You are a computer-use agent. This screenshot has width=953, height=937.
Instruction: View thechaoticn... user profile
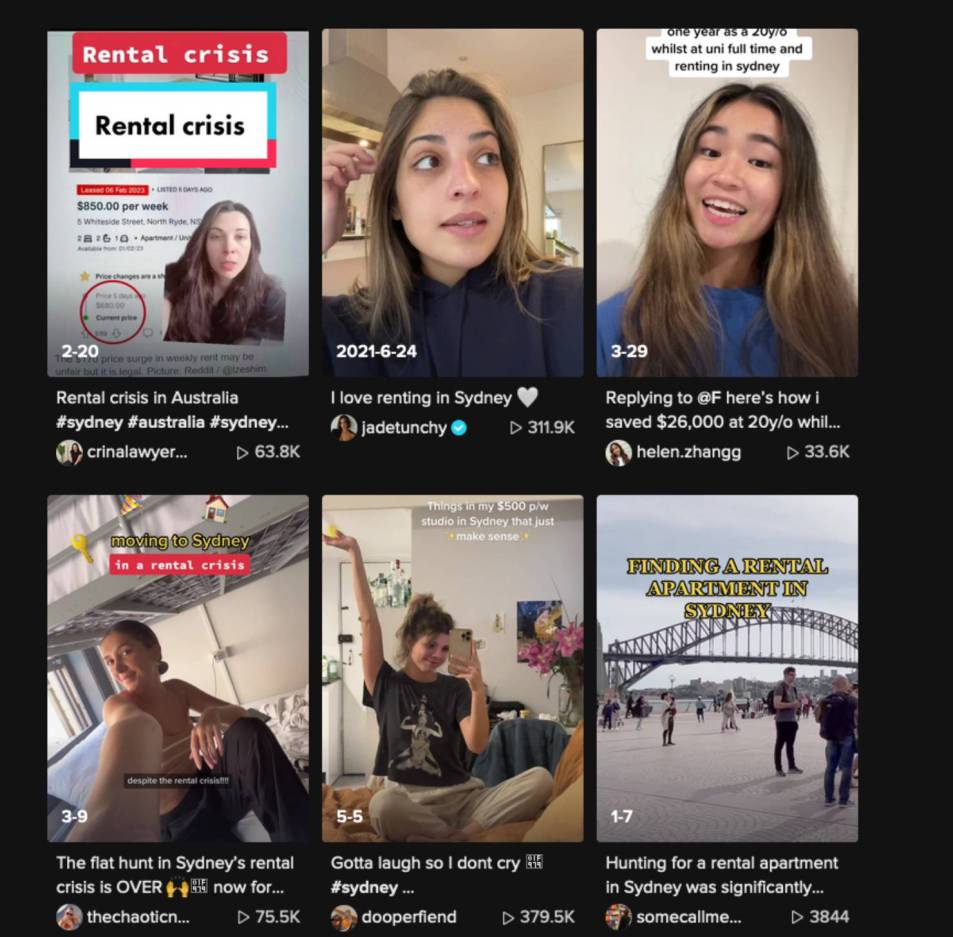tap(136, 917)
